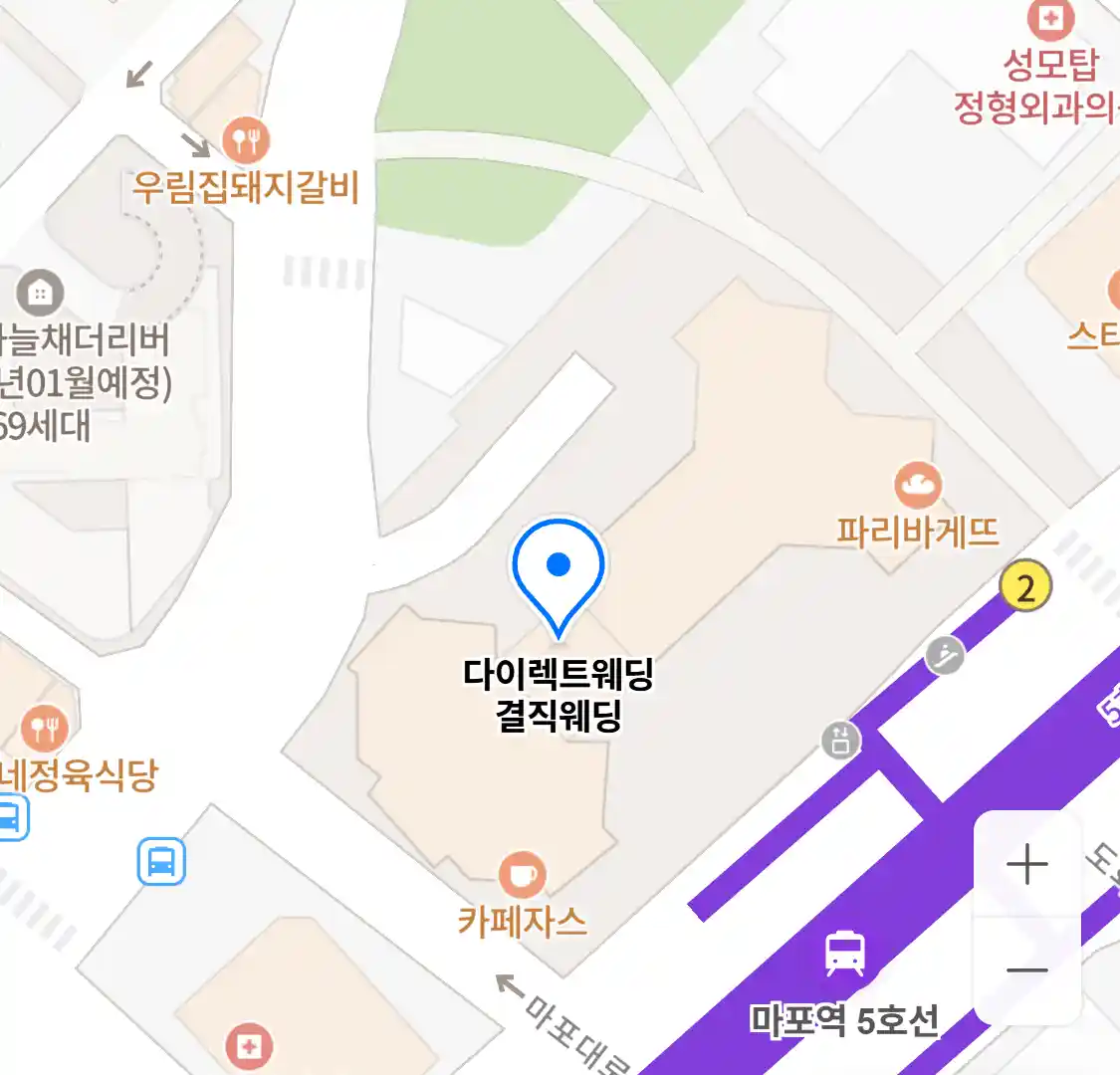
Task: Zoom in on the map
Action: pyautogui.click(x=1026, y=864)
